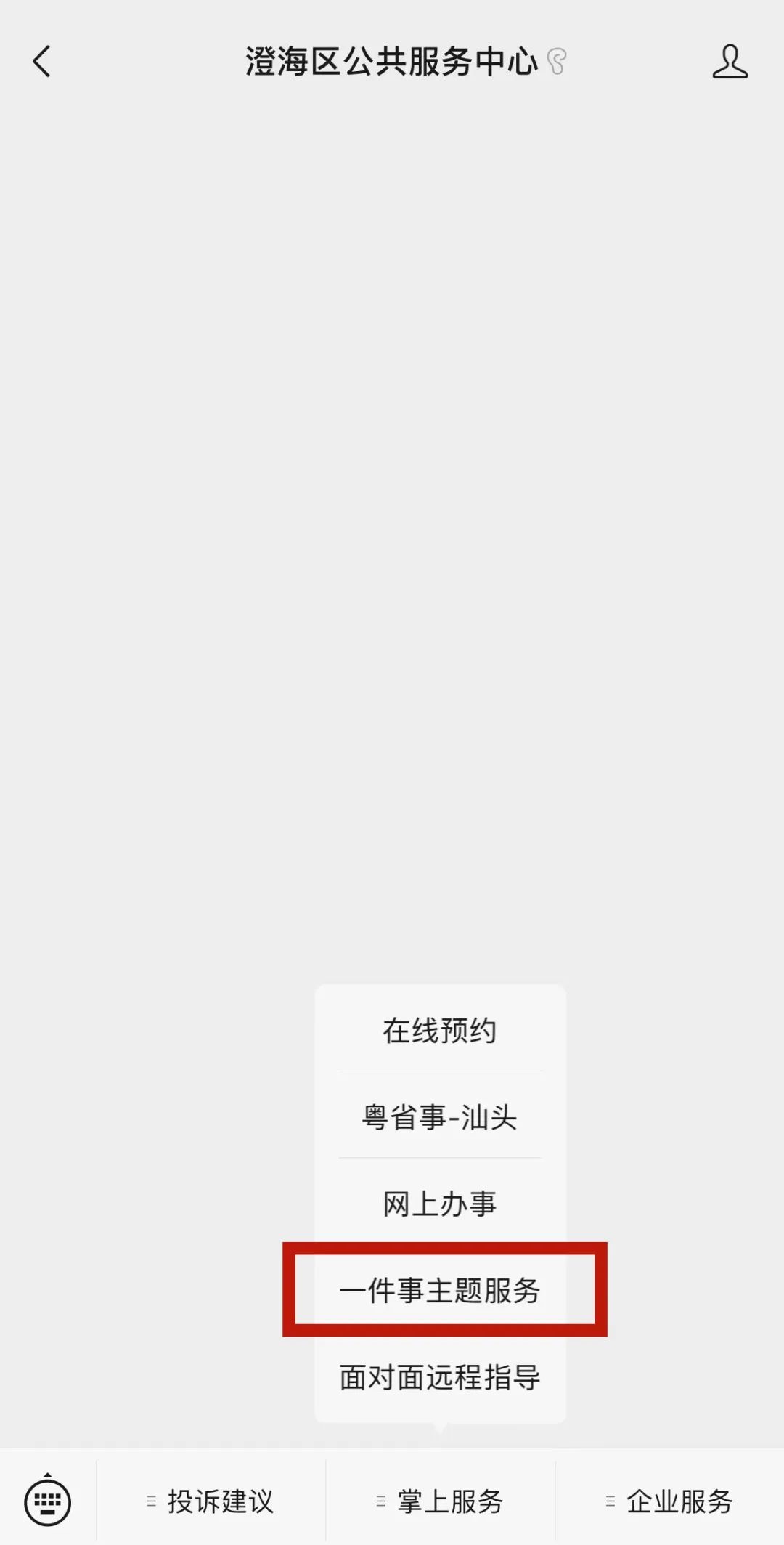Image resolution: width=784 pixels, height=1545 pixels.
Task: Go back using the top-left arrow
Action: point(42,61)
